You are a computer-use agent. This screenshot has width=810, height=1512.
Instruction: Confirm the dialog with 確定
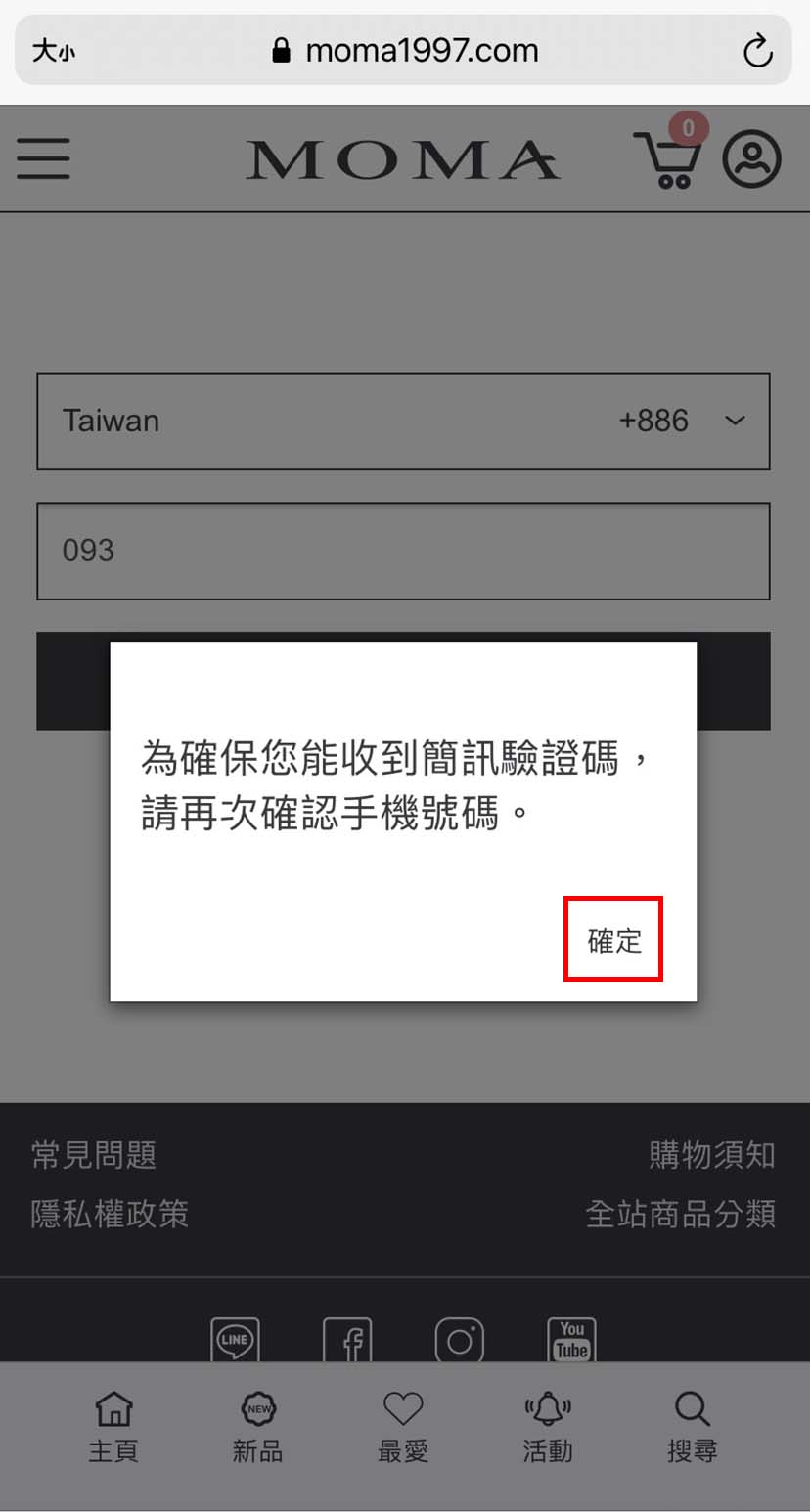(x=613, y=940)
